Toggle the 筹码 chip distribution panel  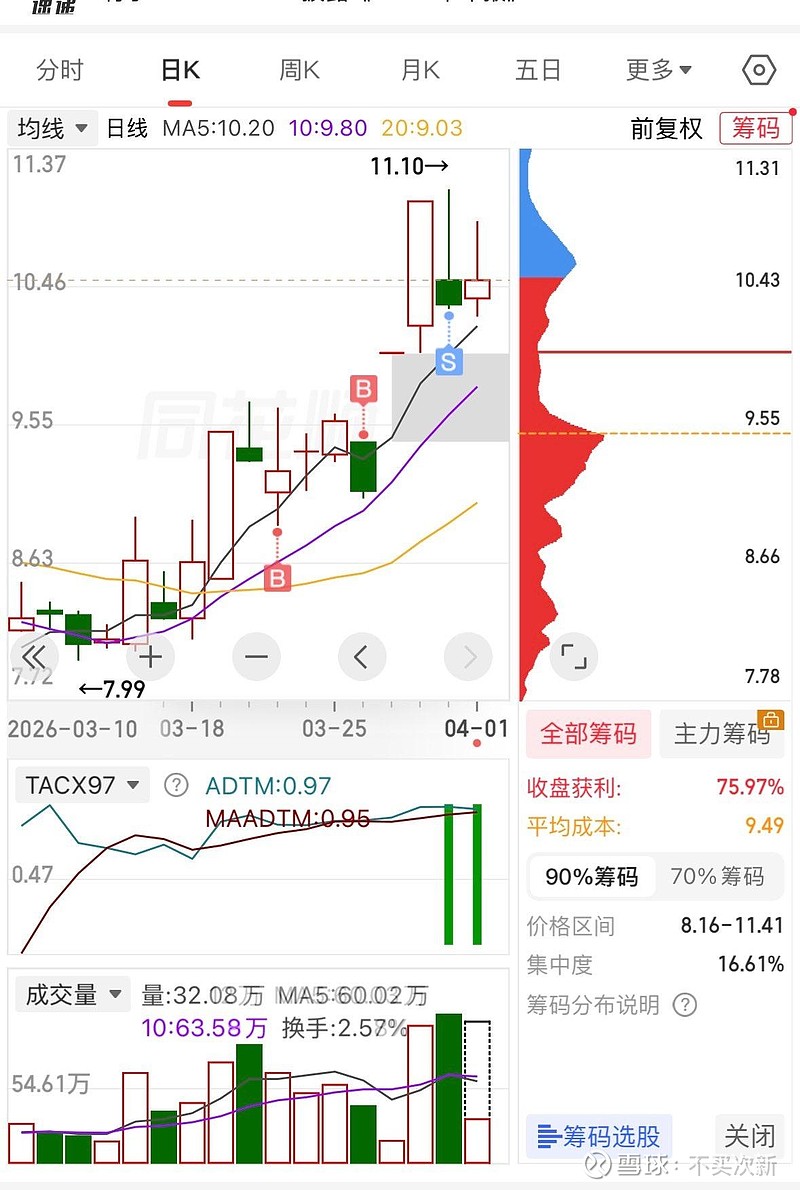point(755,128)
